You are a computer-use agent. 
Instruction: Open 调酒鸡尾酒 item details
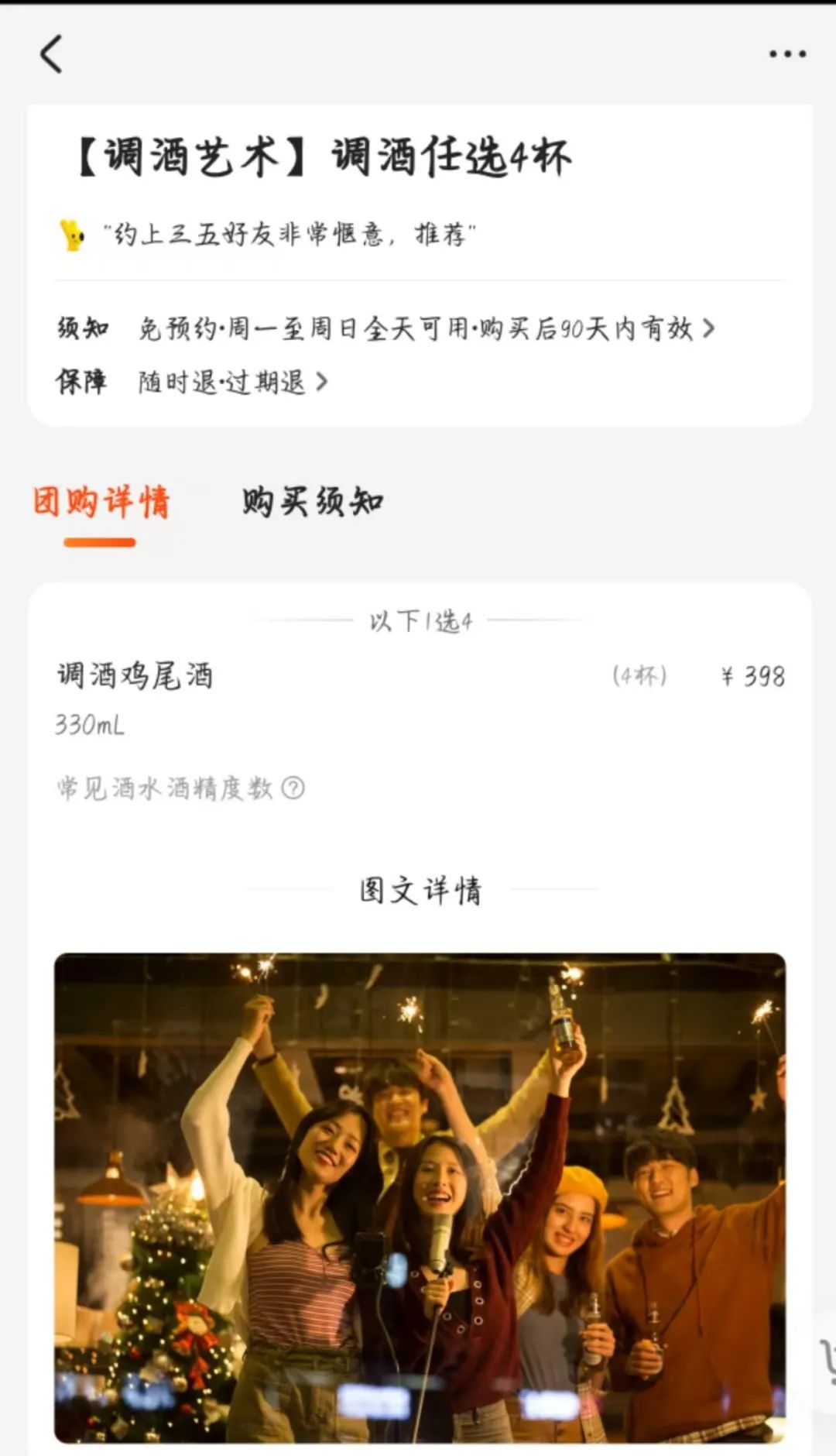(135, 675)
